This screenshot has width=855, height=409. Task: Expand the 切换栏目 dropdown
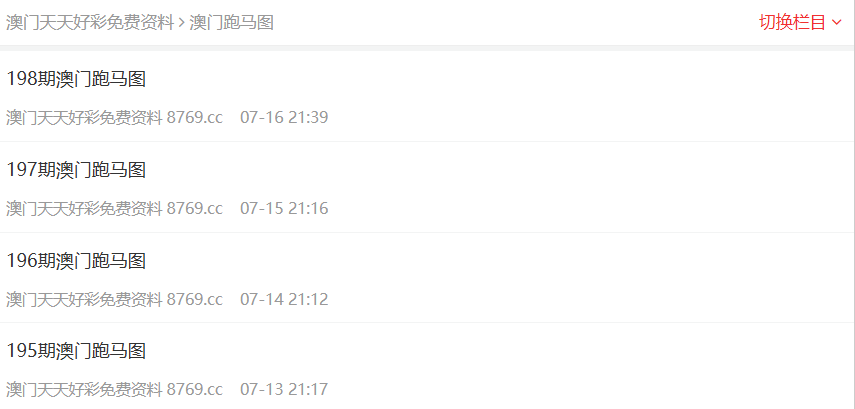point(800,22)
